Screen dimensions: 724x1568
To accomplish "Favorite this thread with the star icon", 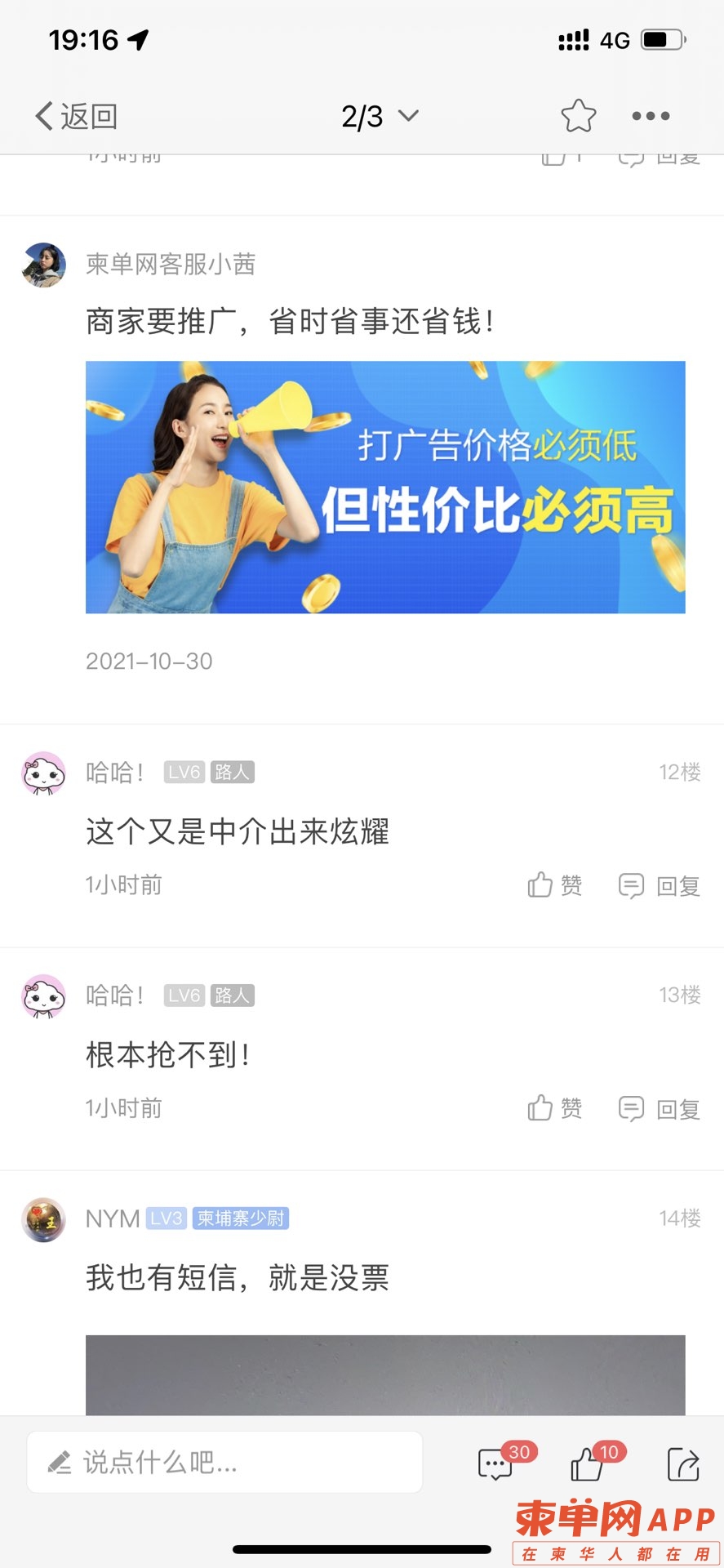I will point(578,116).
